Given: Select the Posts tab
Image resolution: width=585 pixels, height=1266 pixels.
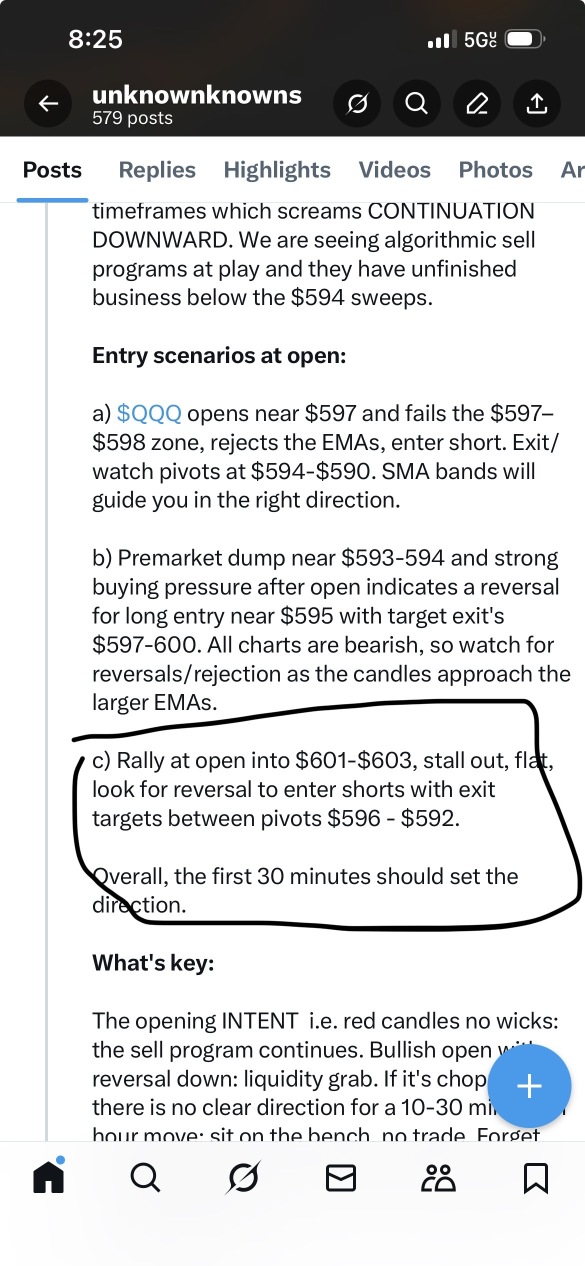Looking at the screenshot, I should tap(52, 170).
